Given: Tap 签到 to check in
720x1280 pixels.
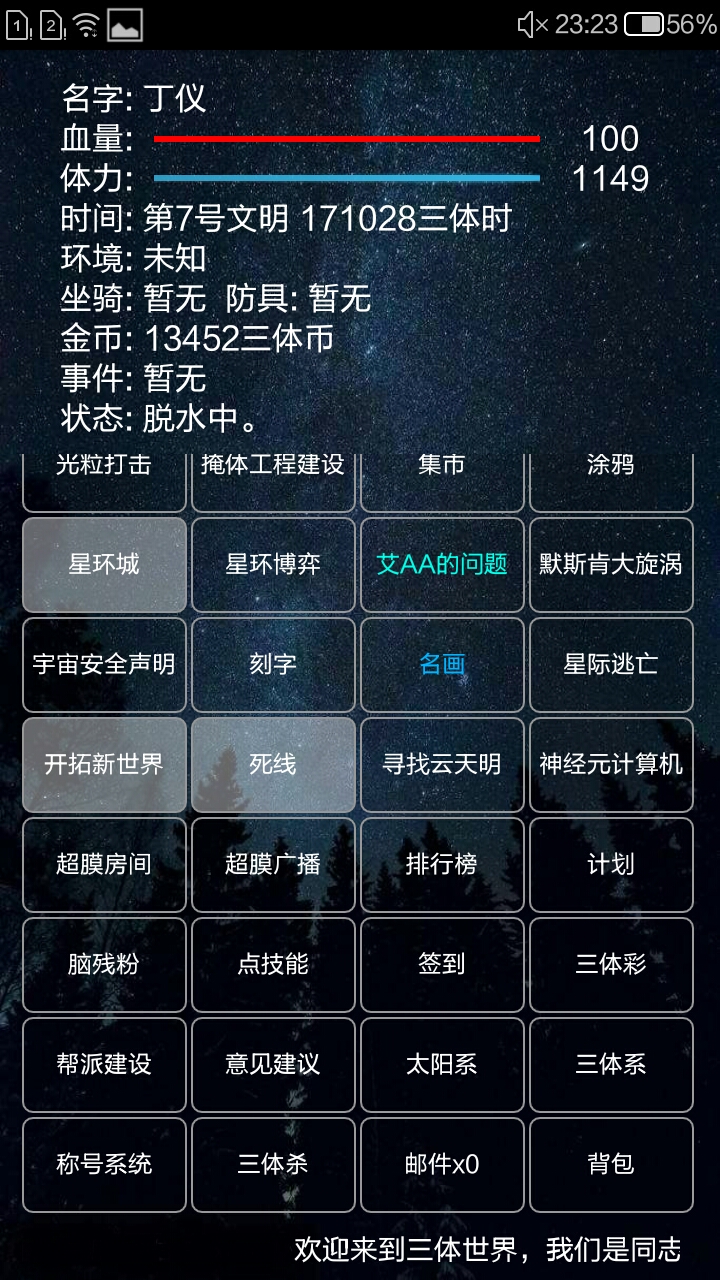Looking at the screenshot, I should click(442, 965).
